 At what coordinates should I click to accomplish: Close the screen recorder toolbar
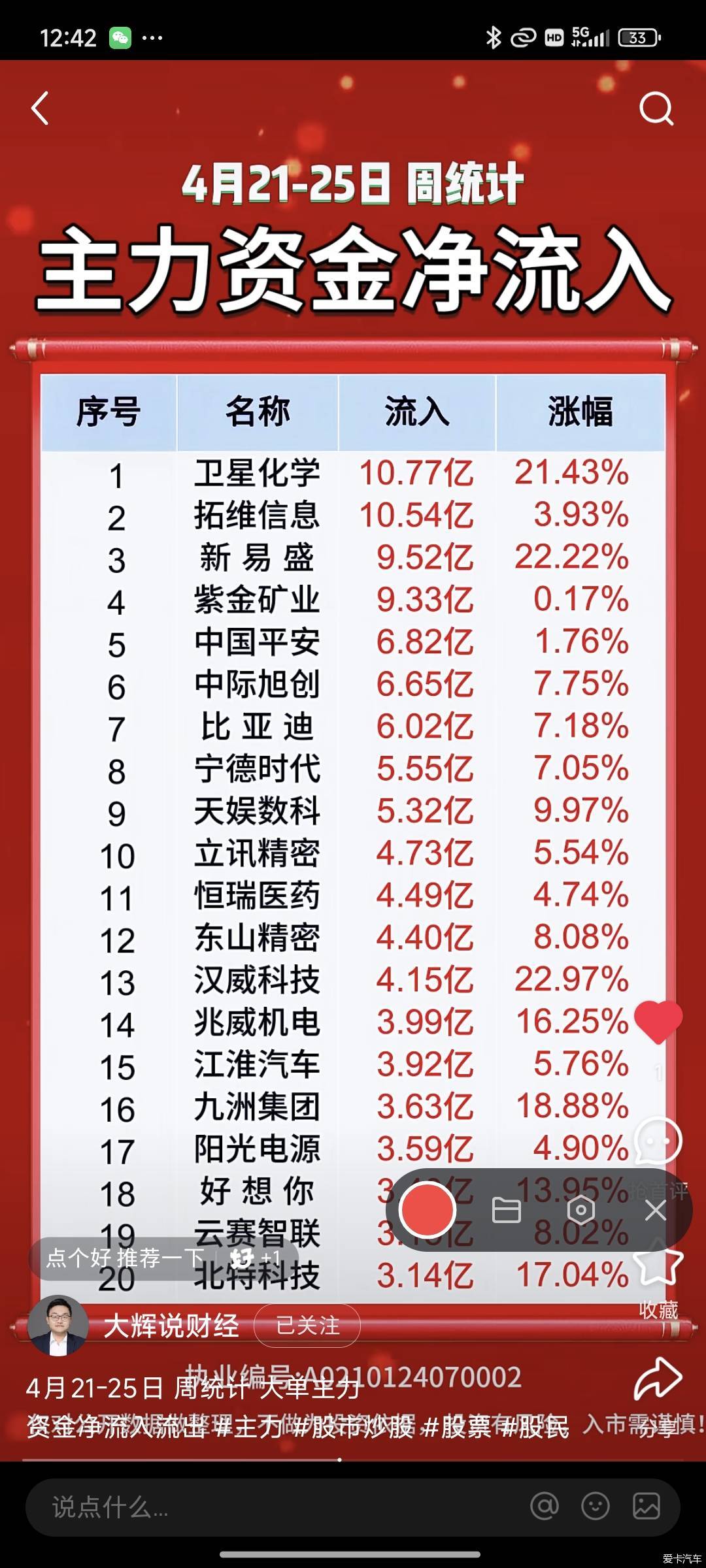coord(655,1210)
